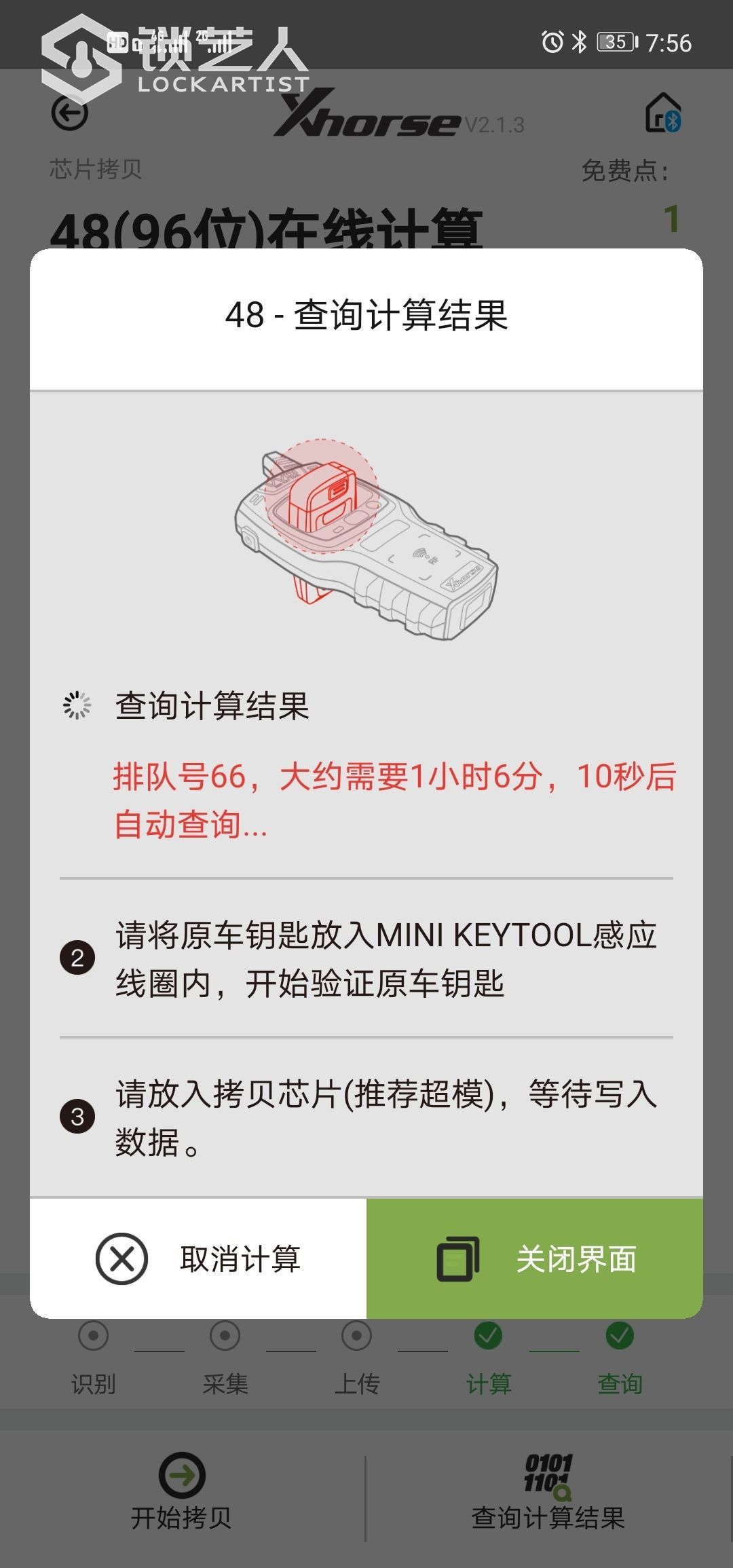Tap 取消计算 to cancel the calculation

(198, 1258)
